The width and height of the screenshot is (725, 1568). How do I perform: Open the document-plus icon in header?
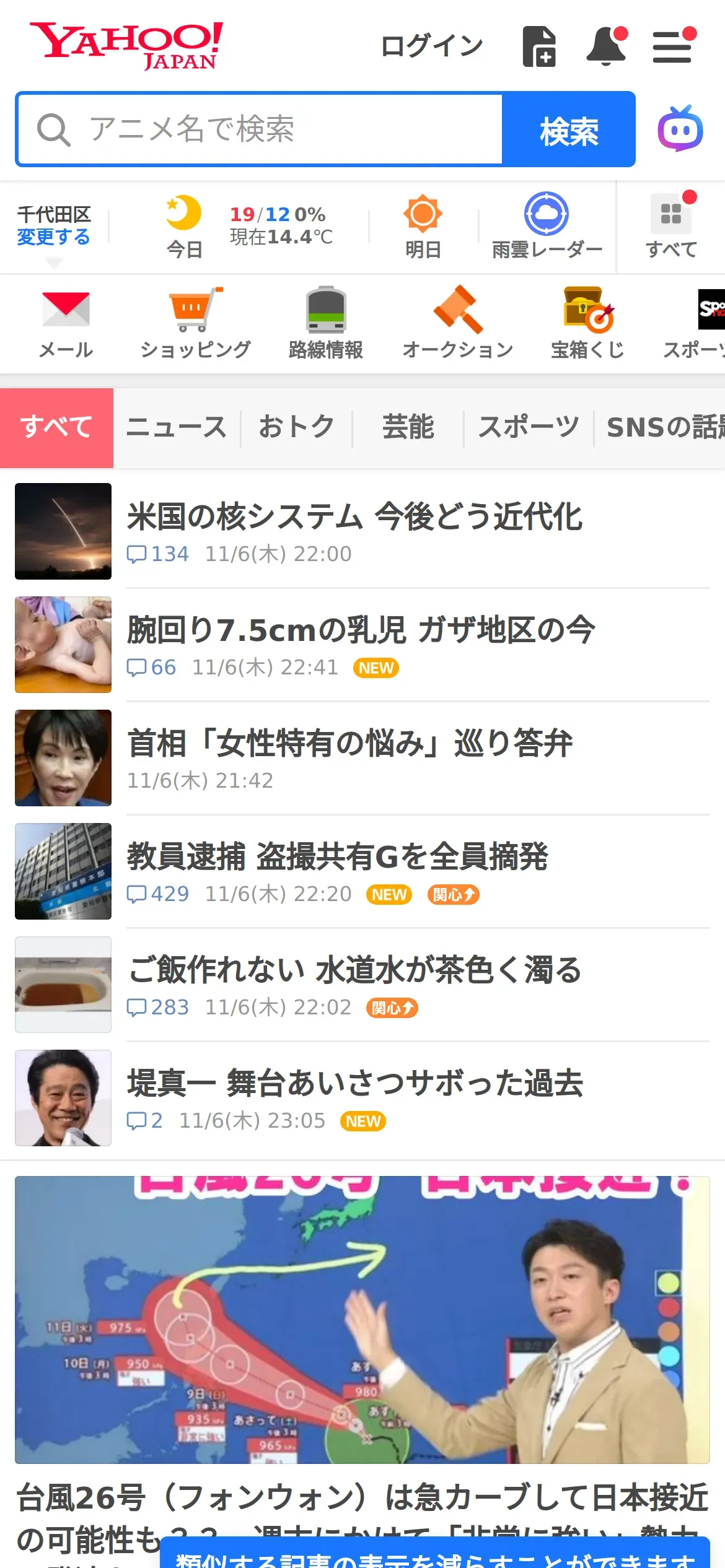click(x=539, y=46)
